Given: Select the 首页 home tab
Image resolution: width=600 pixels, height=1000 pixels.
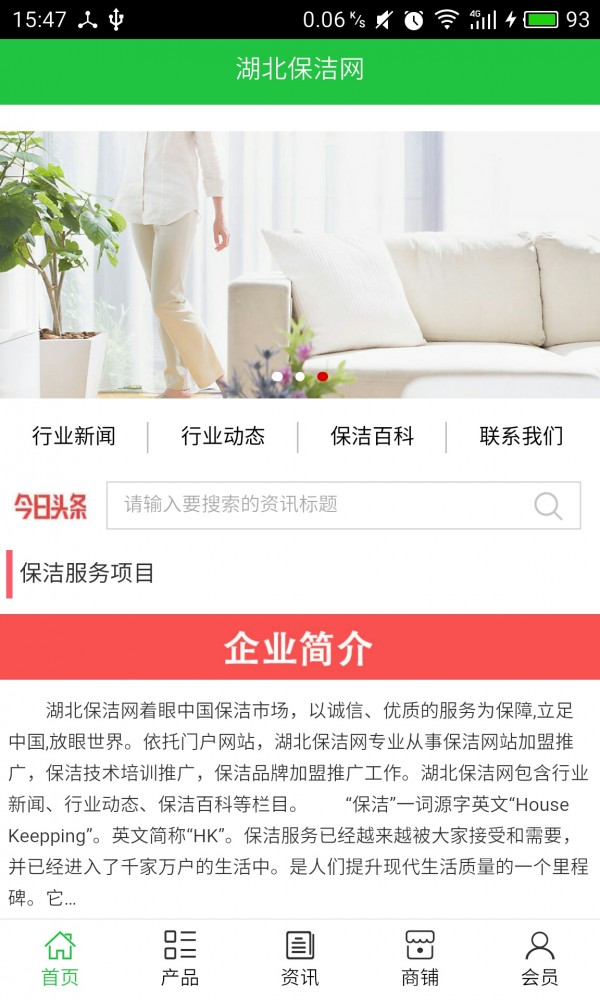Looking at the screenshot, I should tap(60, 958).
